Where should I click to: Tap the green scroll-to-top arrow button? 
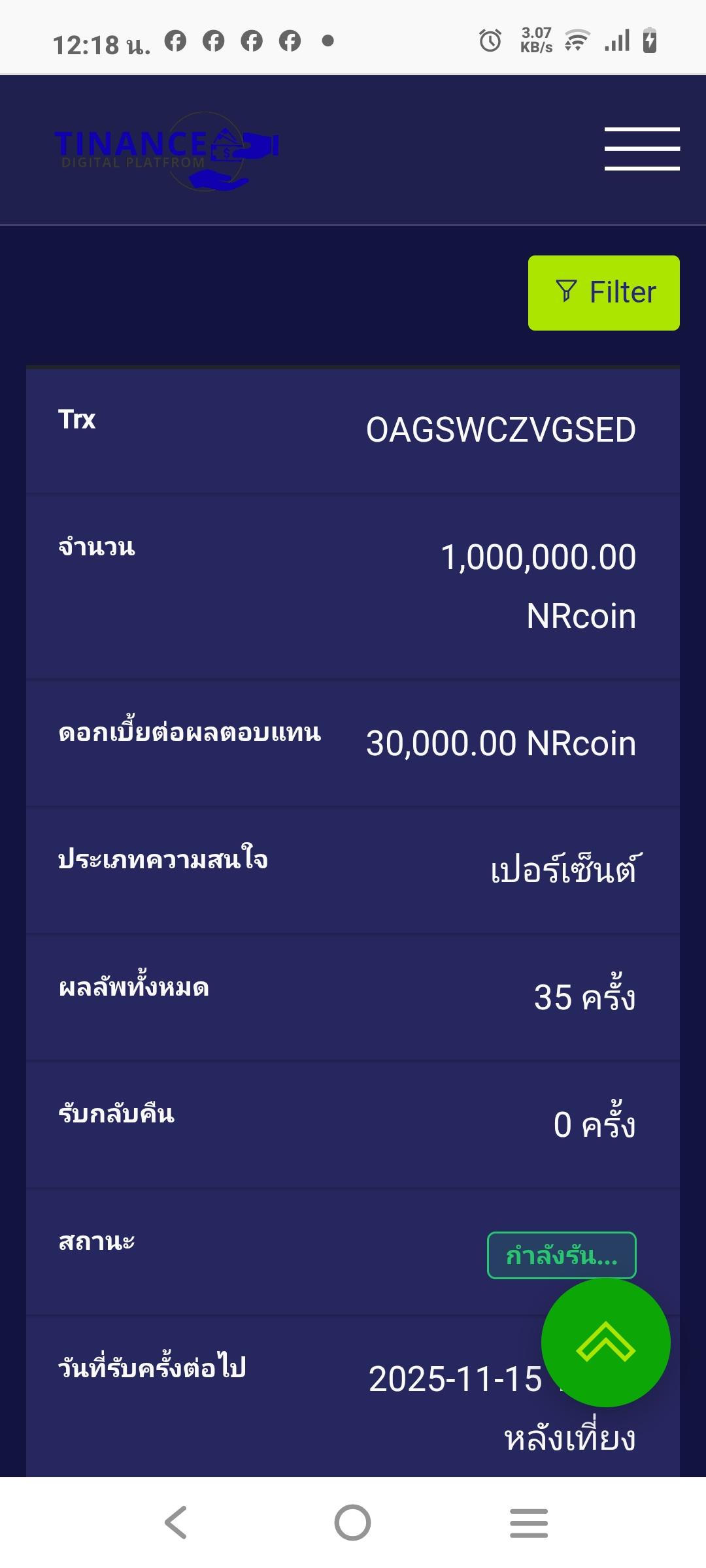pos(606,1343)
